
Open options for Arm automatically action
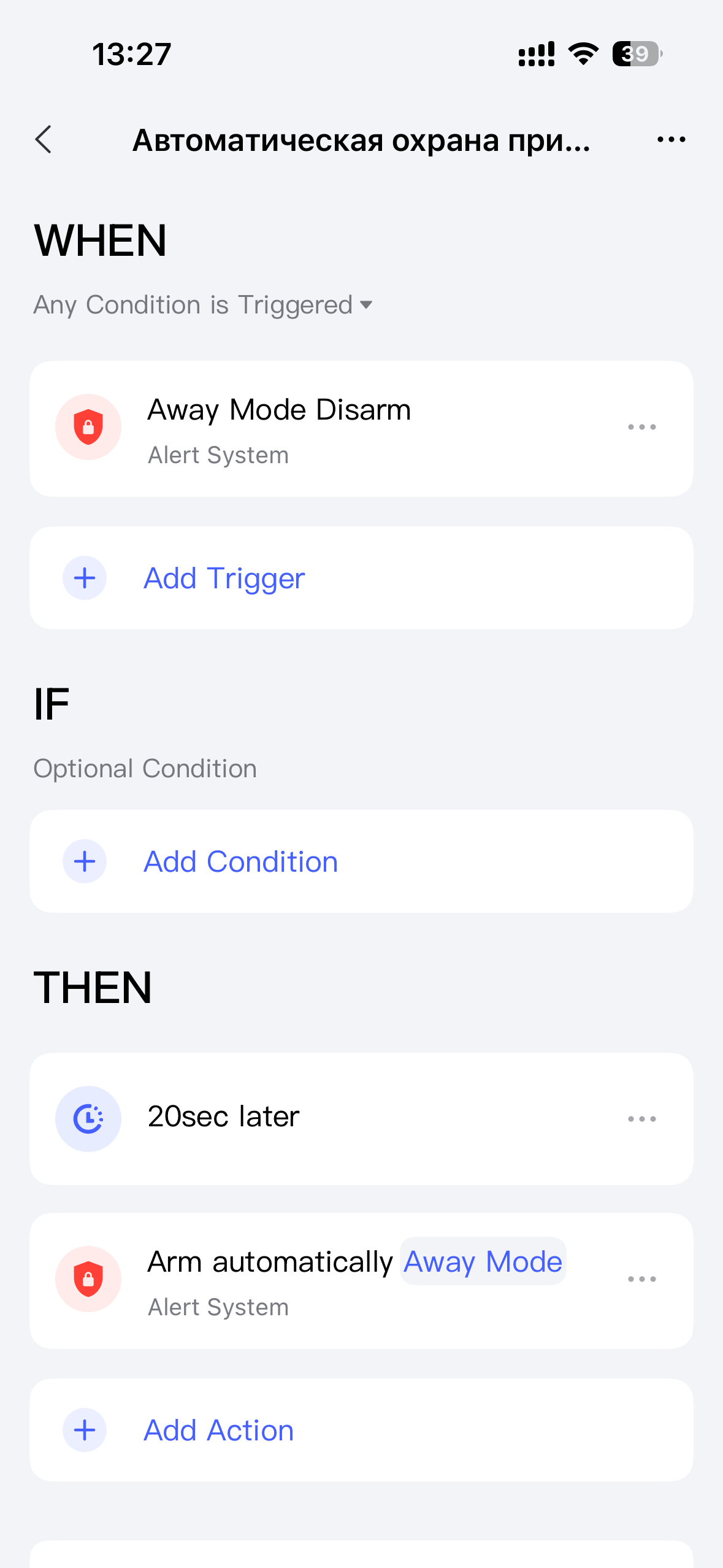point(641,1279)
